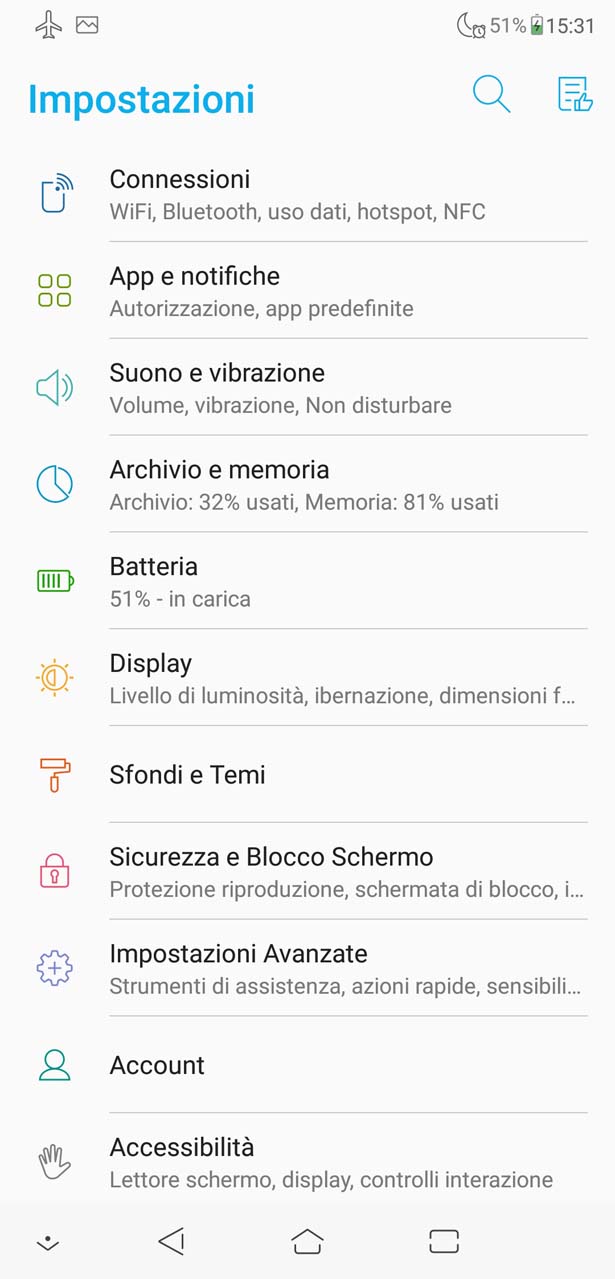Open Display settings

click(x=307, y=679)
